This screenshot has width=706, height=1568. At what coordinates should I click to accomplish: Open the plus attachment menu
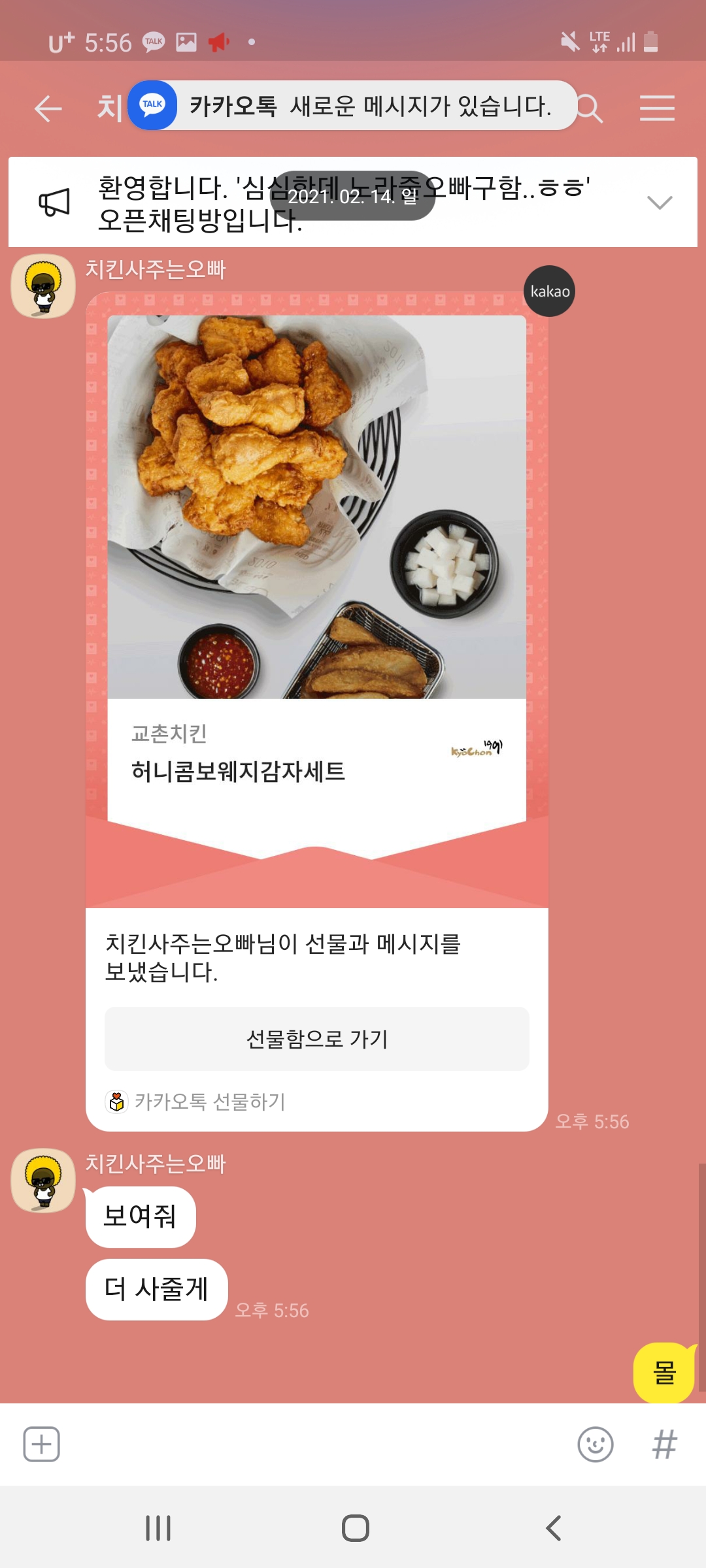pyautogui.click(x=42, y=1444)
